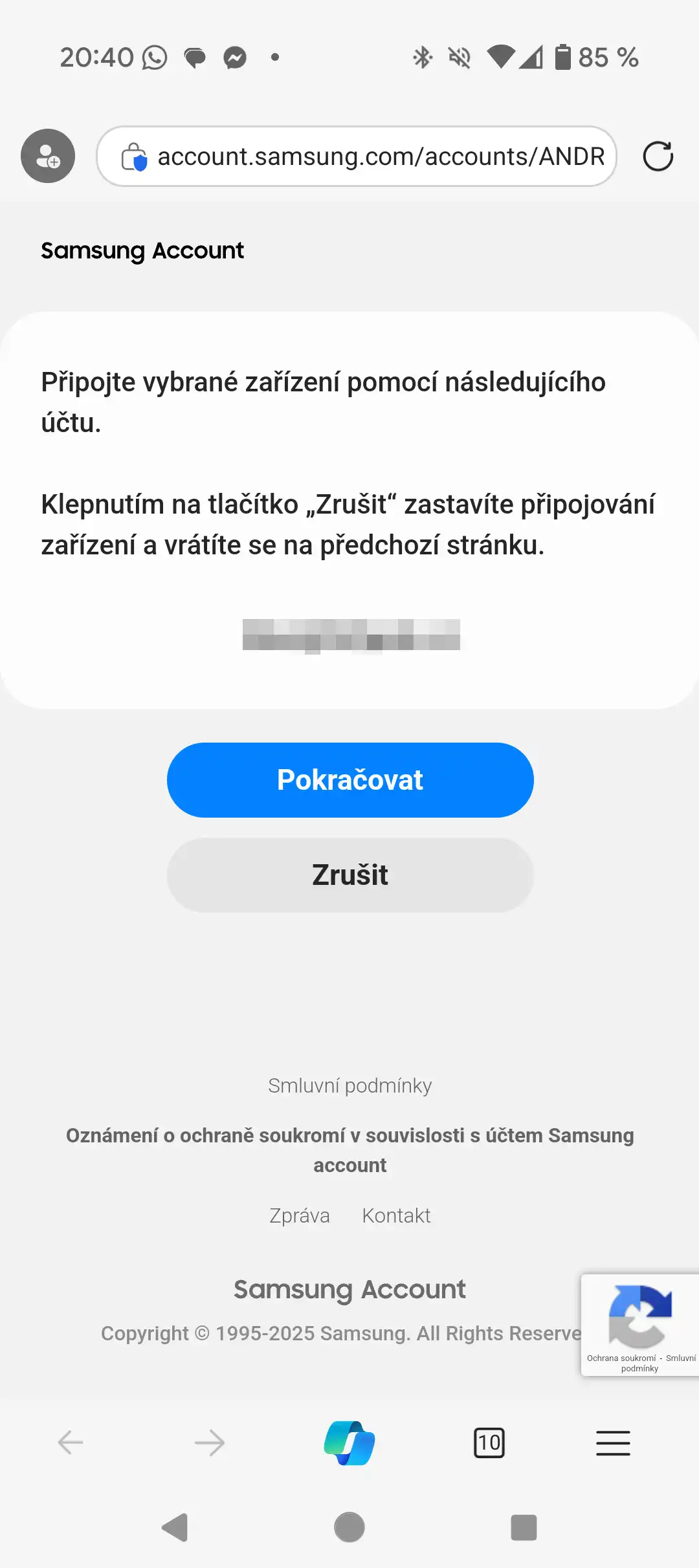Open the Zpráva link
This screenshot has width=699, height=1568.
coord(300,1215)
